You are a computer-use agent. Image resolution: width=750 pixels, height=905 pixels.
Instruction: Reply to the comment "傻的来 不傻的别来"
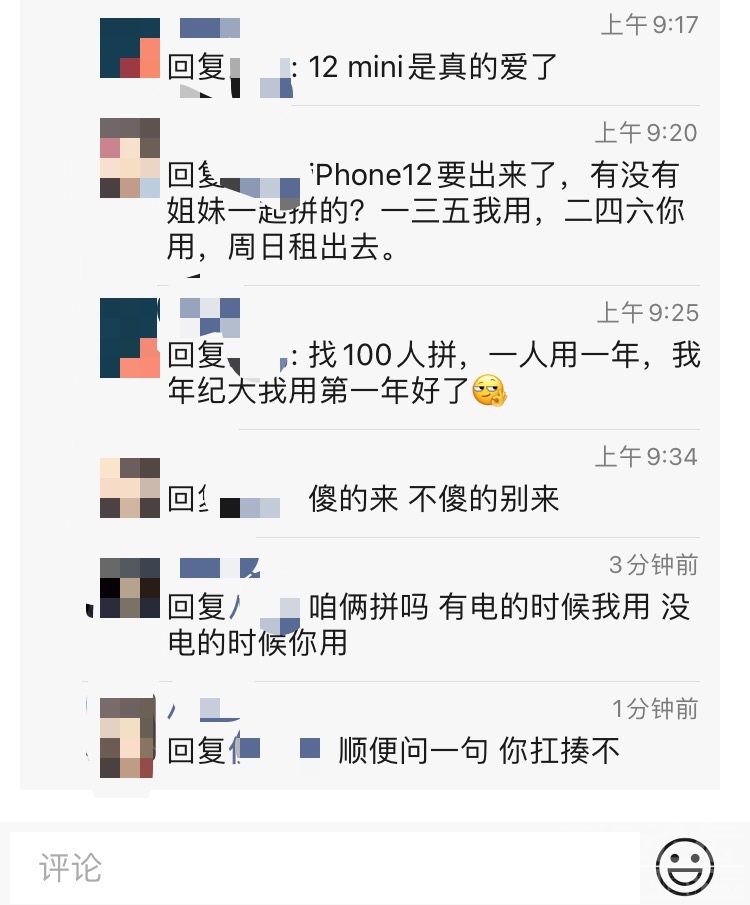coord(430,498)
